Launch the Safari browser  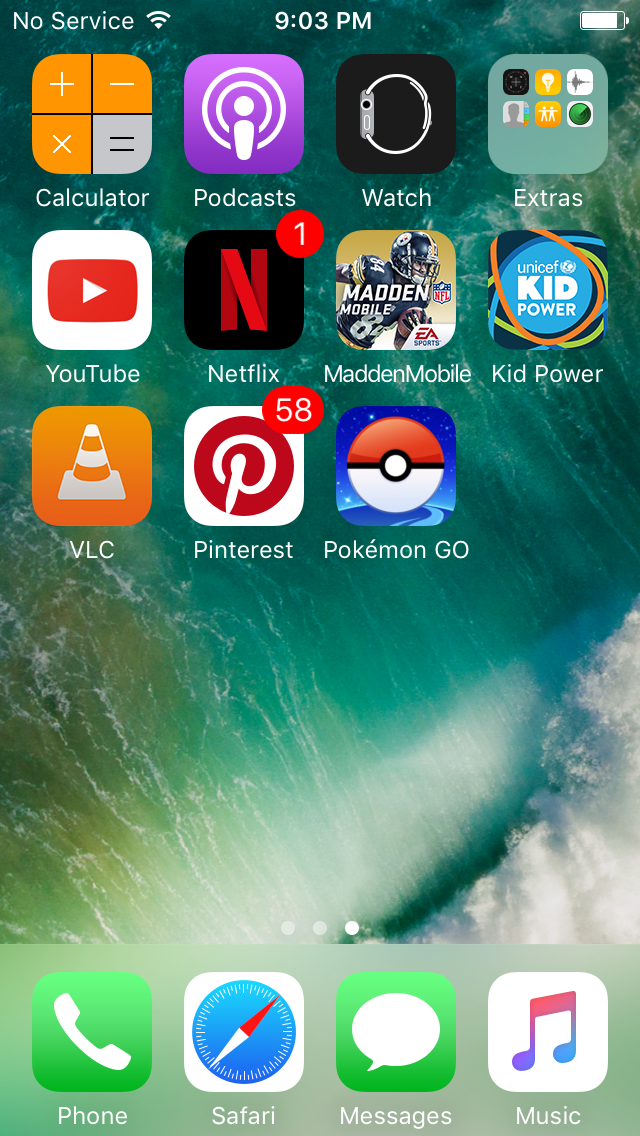tap(244, 1032)
